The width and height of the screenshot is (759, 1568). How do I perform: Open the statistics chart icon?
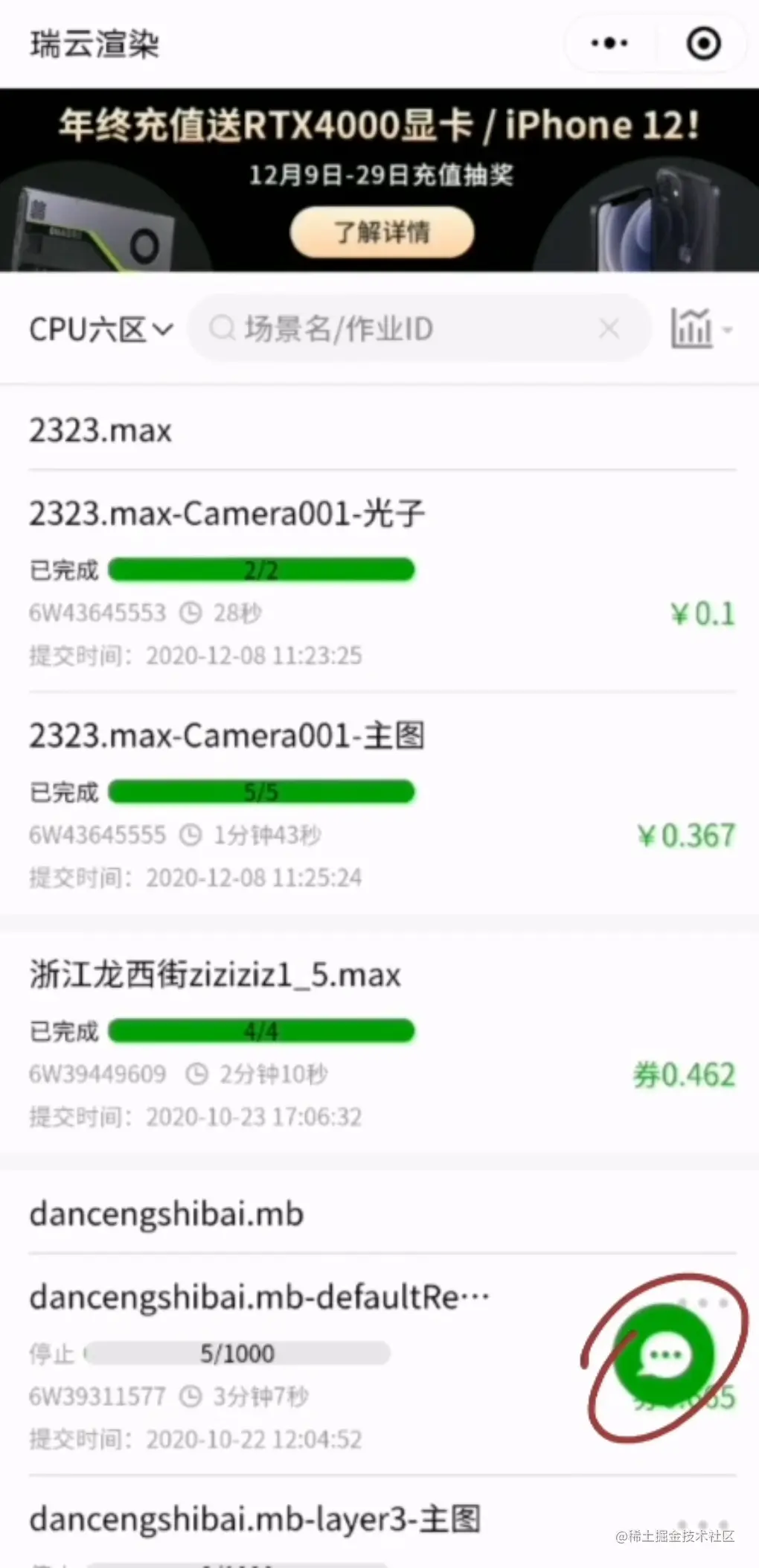coord(694,328)
